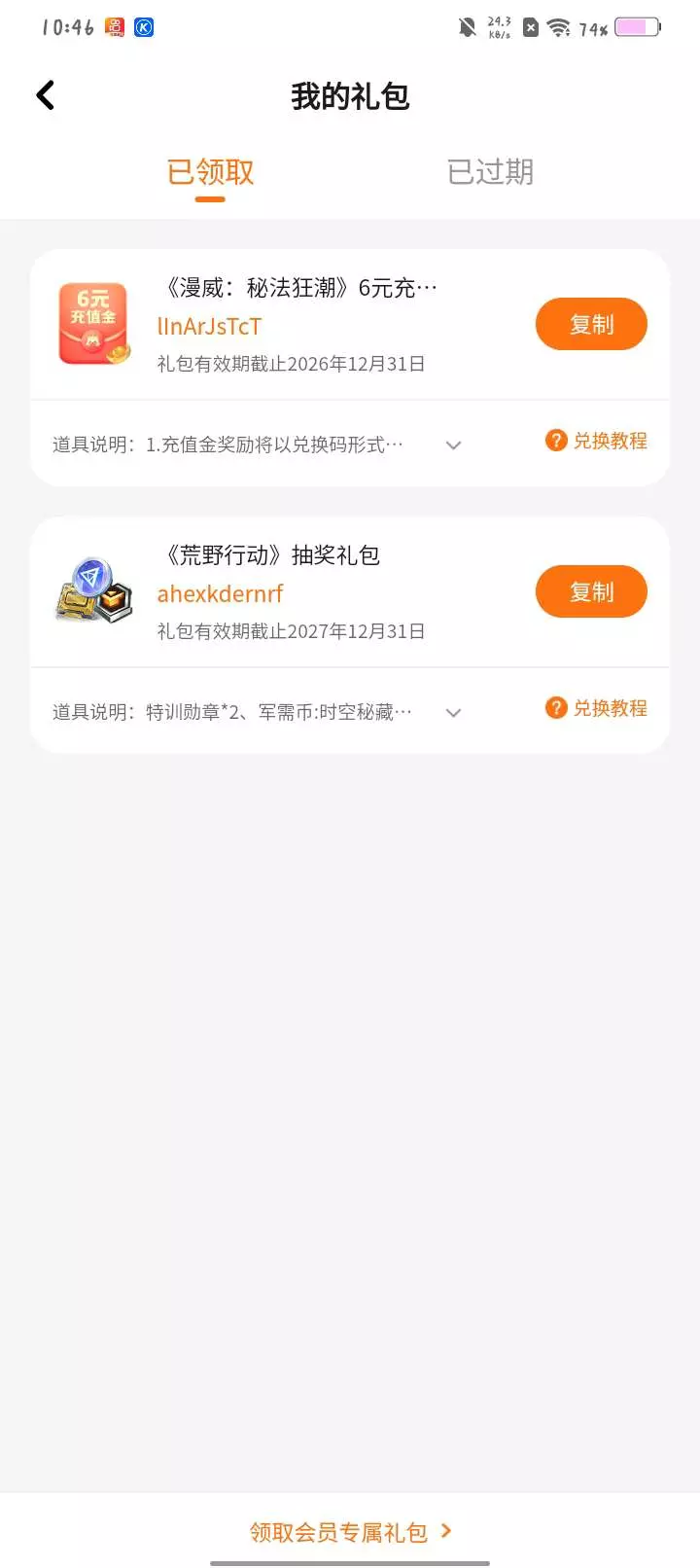Switch to the 已过期 tab

pos(490,172)
